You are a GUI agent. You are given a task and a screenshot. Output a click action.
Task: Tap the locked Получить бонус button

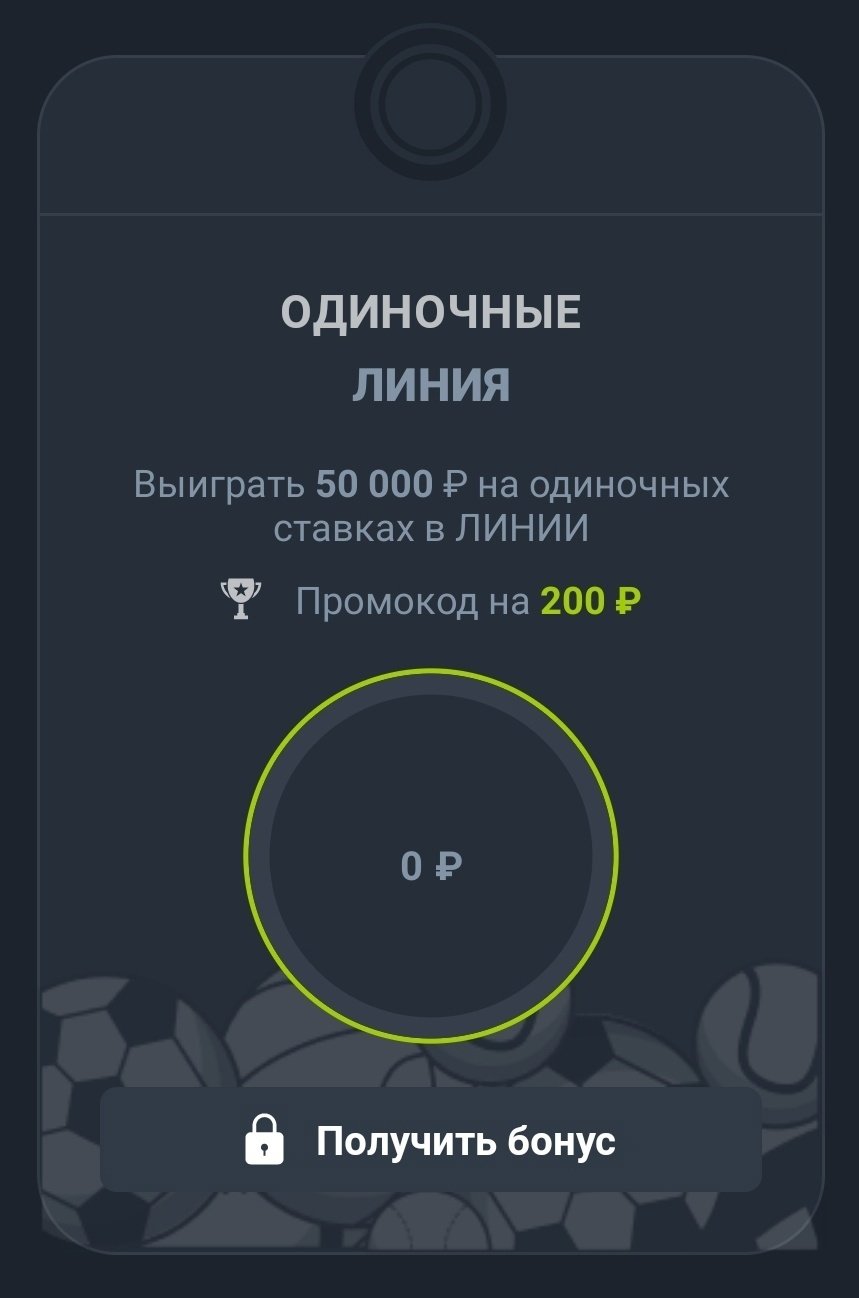click(430, 1140)
